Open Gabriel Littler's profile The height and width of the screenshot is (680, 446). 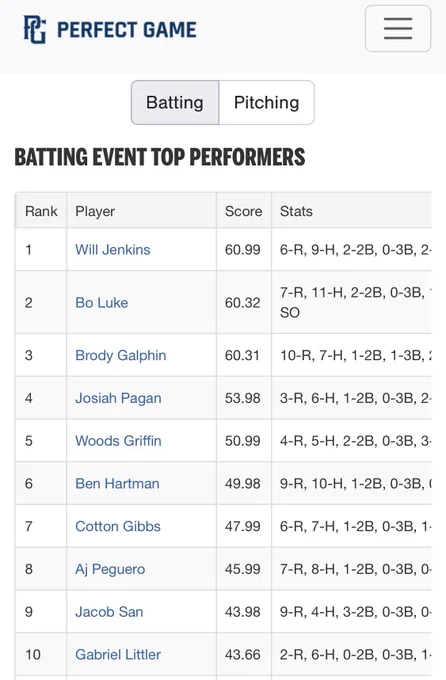118,654
